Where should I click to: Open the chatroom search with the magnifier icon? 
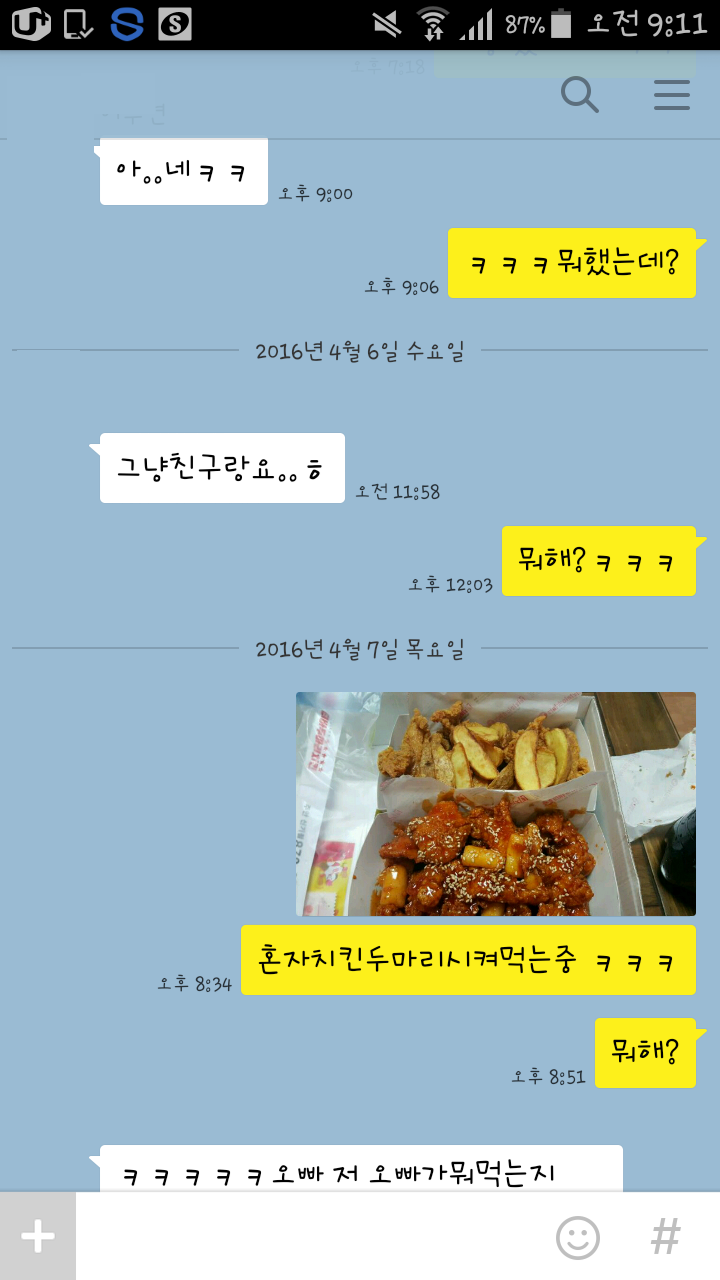578,95
